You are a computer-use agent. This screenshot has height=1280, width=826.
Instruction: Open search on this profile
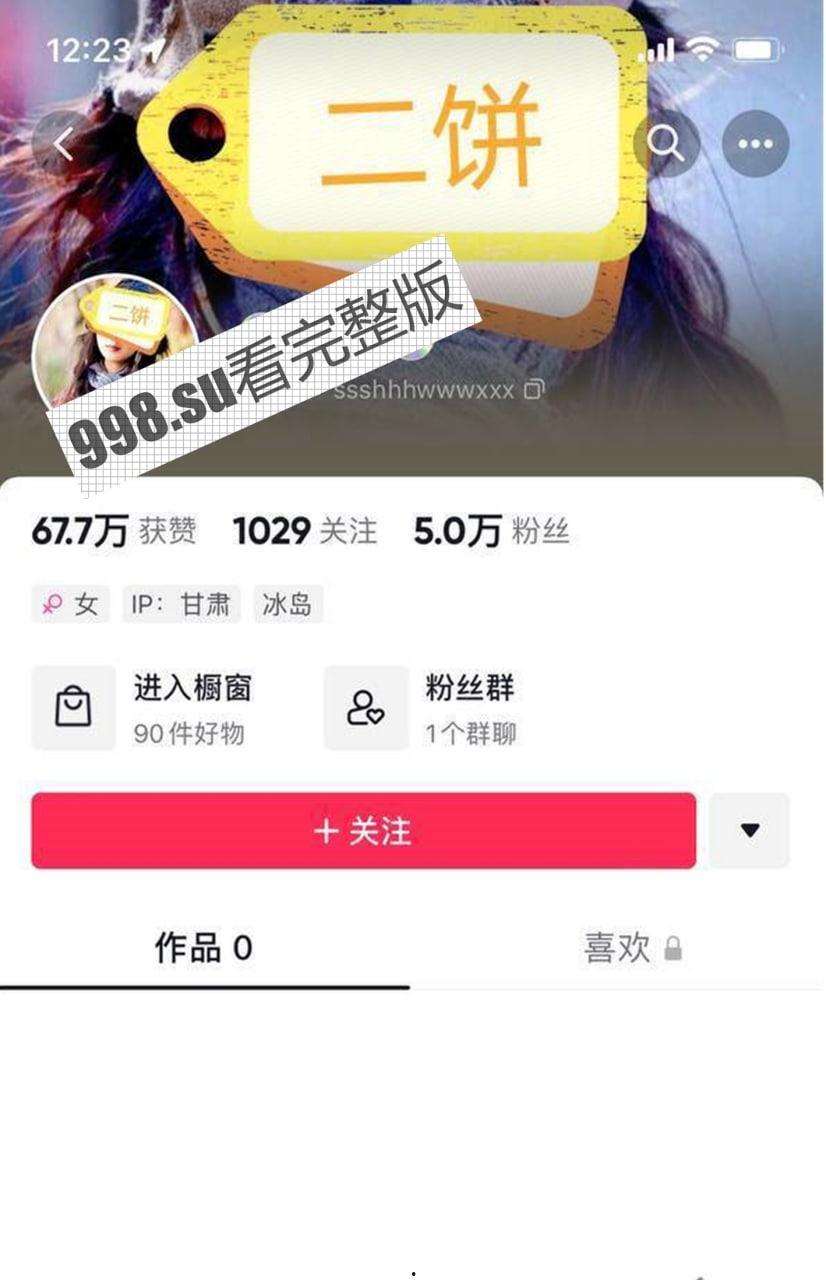click(x=666, y=144)
